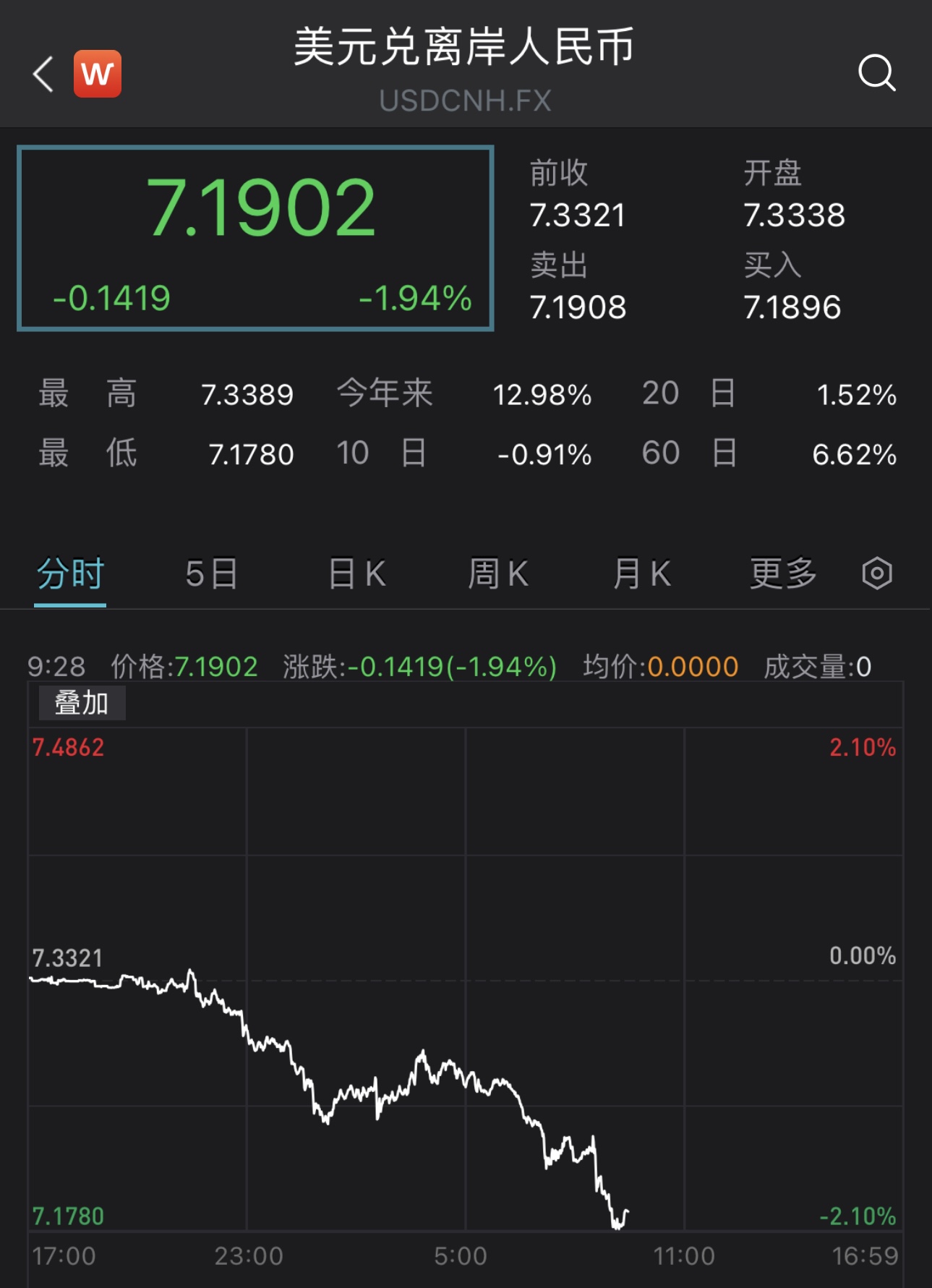Go back using the arrow icon
The image size is (932, 1288).
click(x=43, y=74)
